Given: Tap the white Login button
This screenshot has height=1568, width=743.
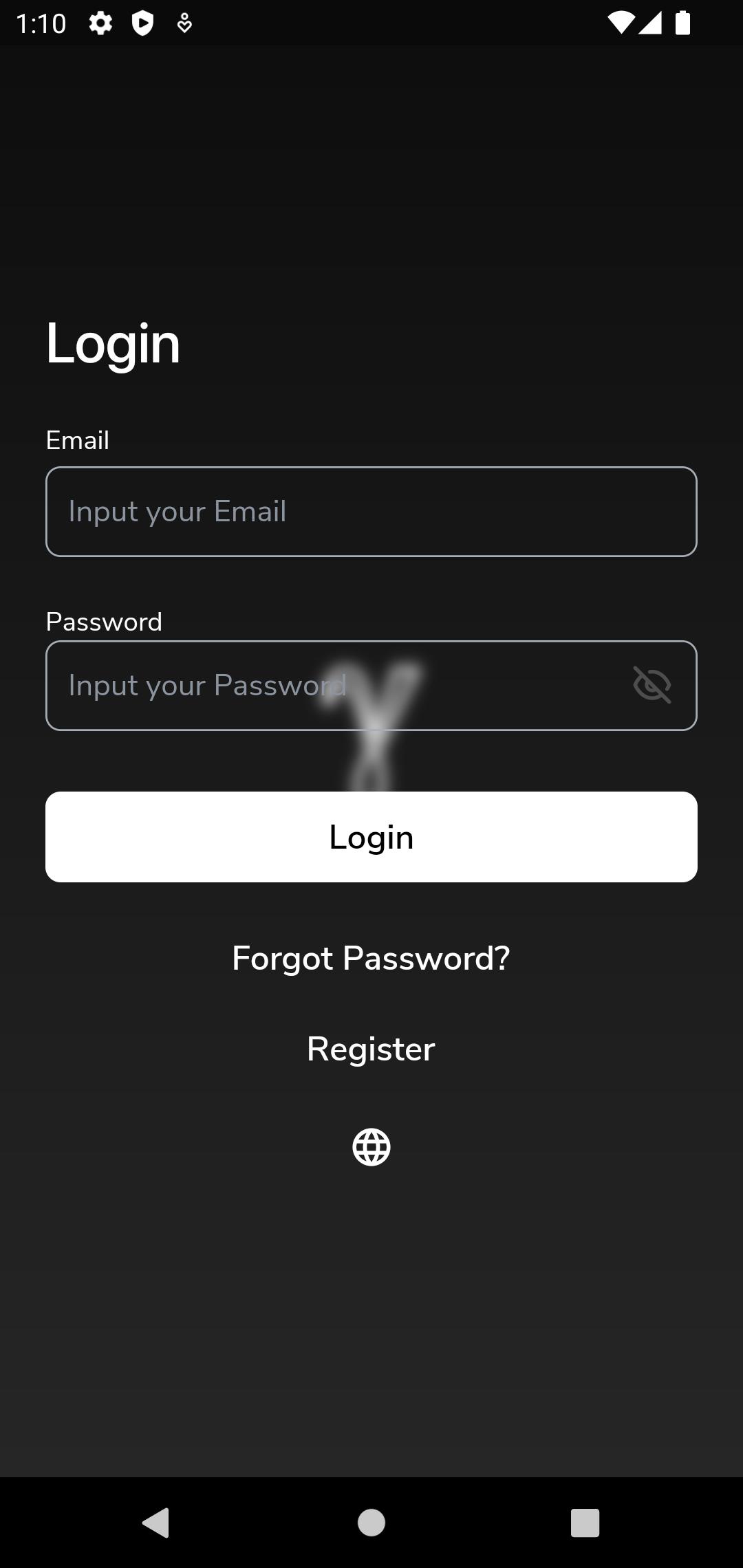Looking at the screenshot, I should [x=371, y=837].
